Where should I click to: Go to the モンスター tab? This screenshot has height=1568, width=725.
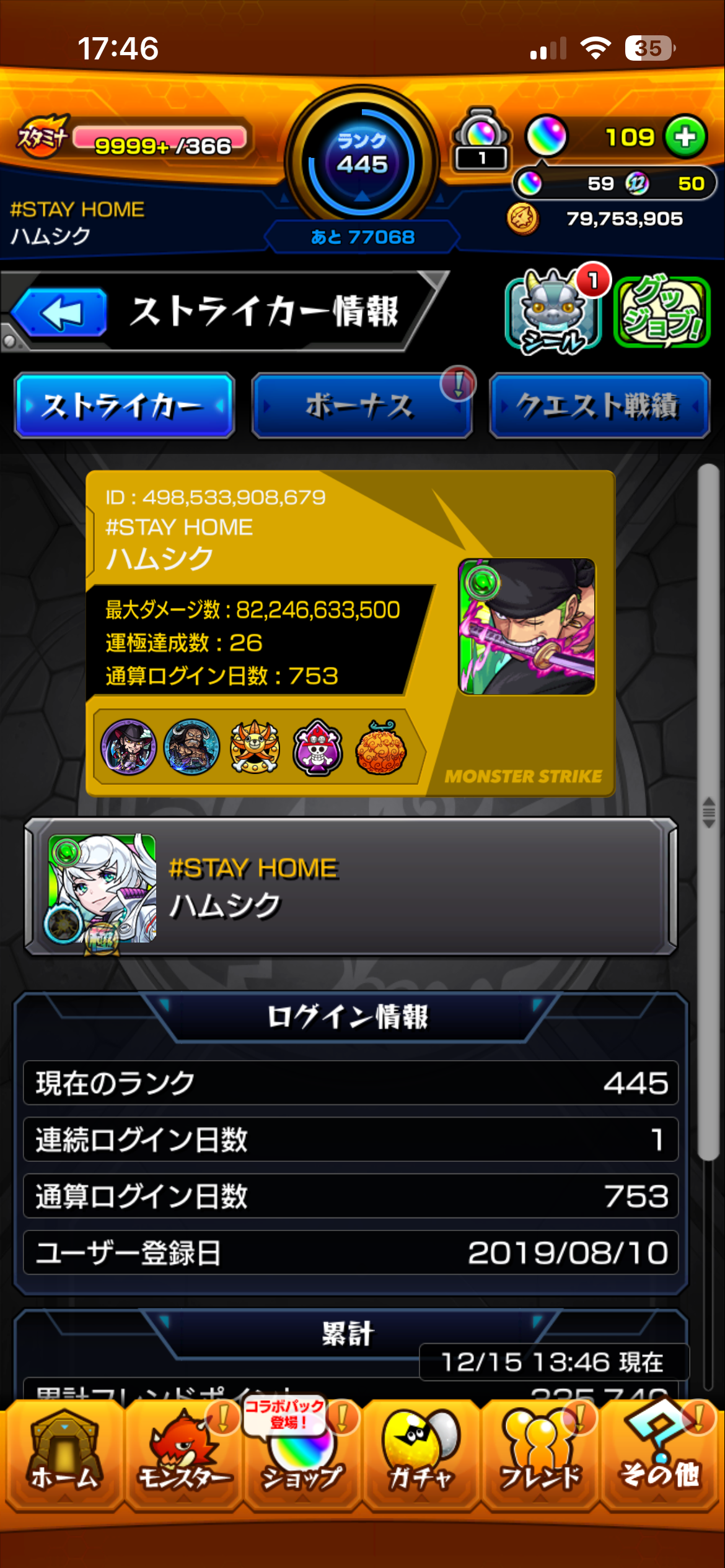183,1457
